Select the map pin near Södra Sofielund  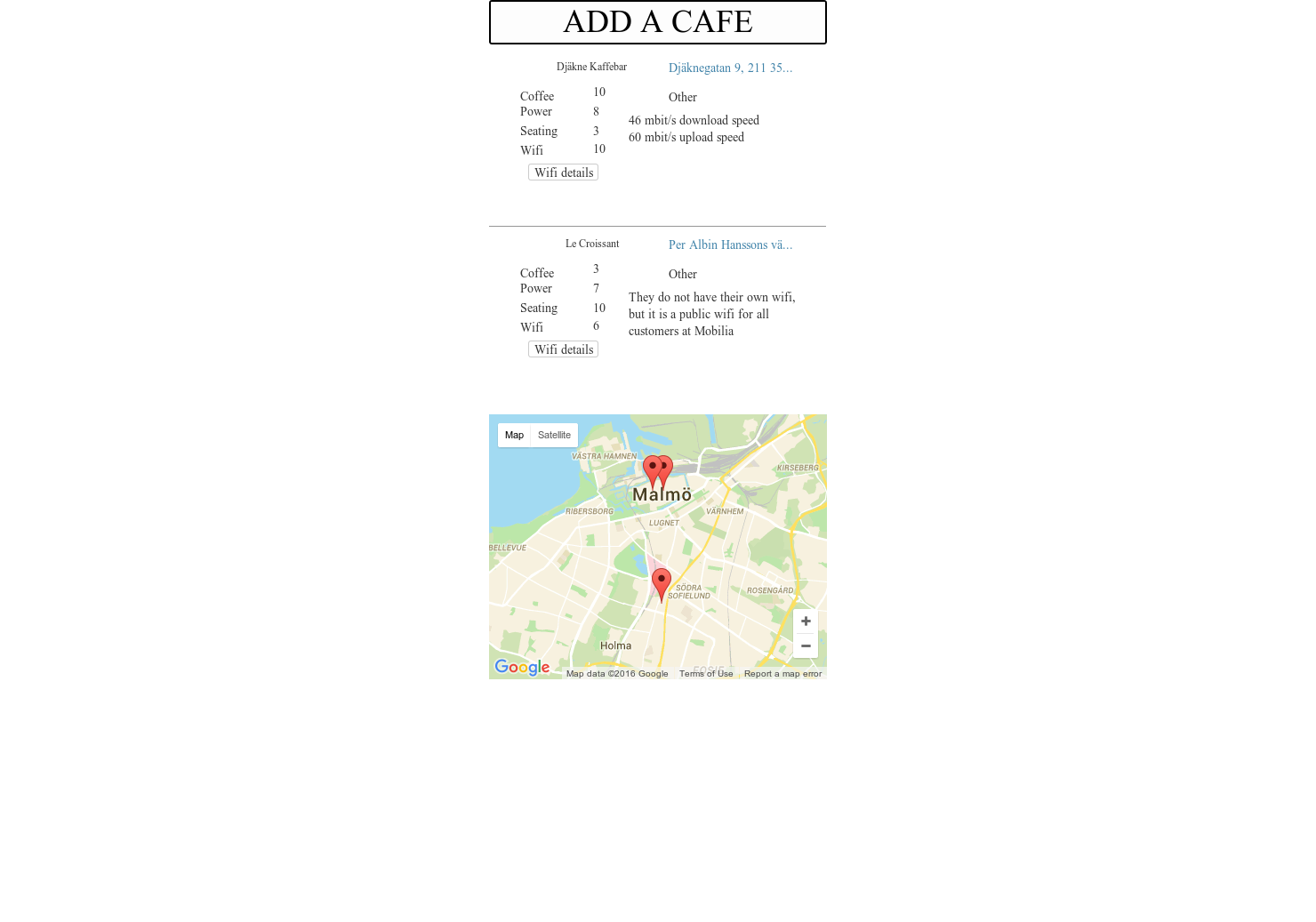click(661, 582)
